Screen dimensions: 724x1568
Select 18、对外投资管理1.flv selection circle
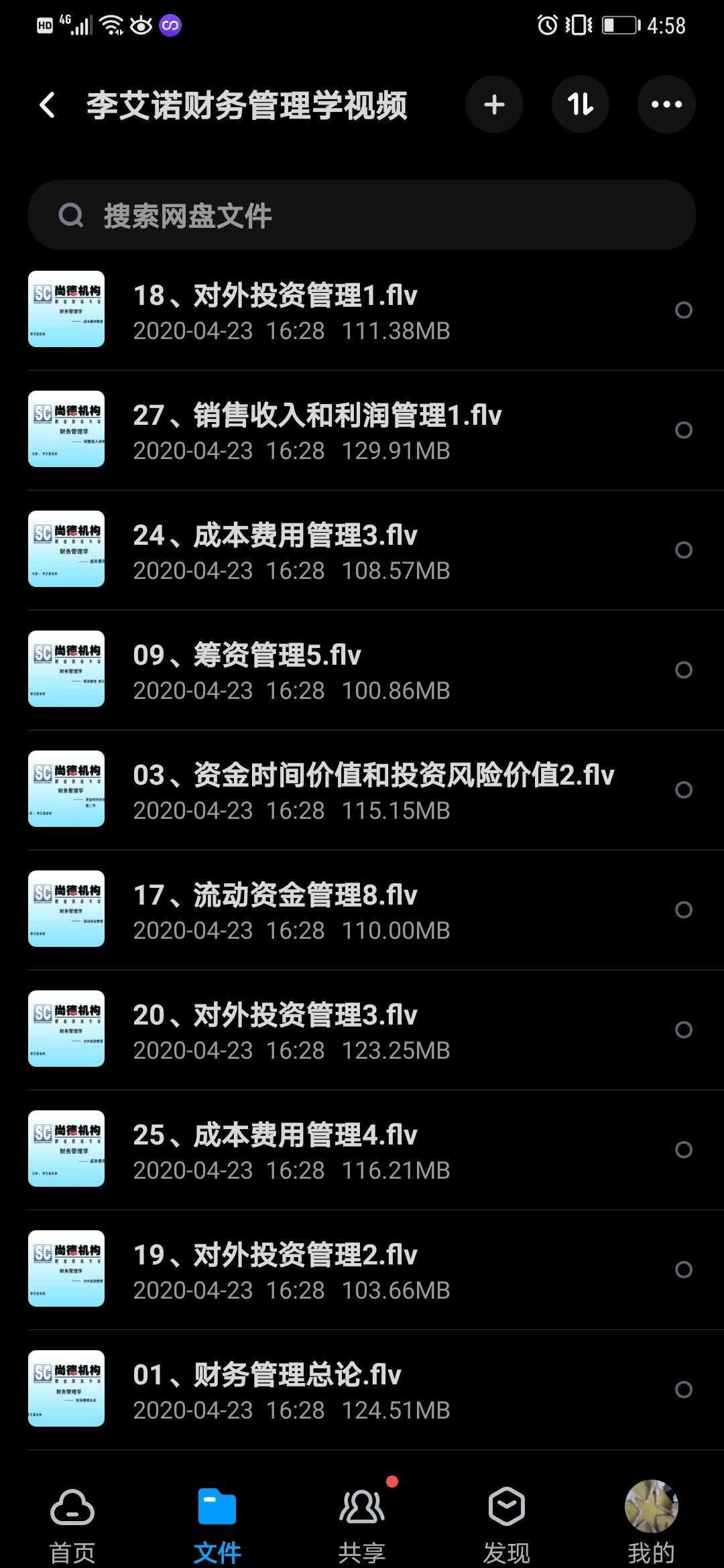pyautogui.click(x=684, y=310)
